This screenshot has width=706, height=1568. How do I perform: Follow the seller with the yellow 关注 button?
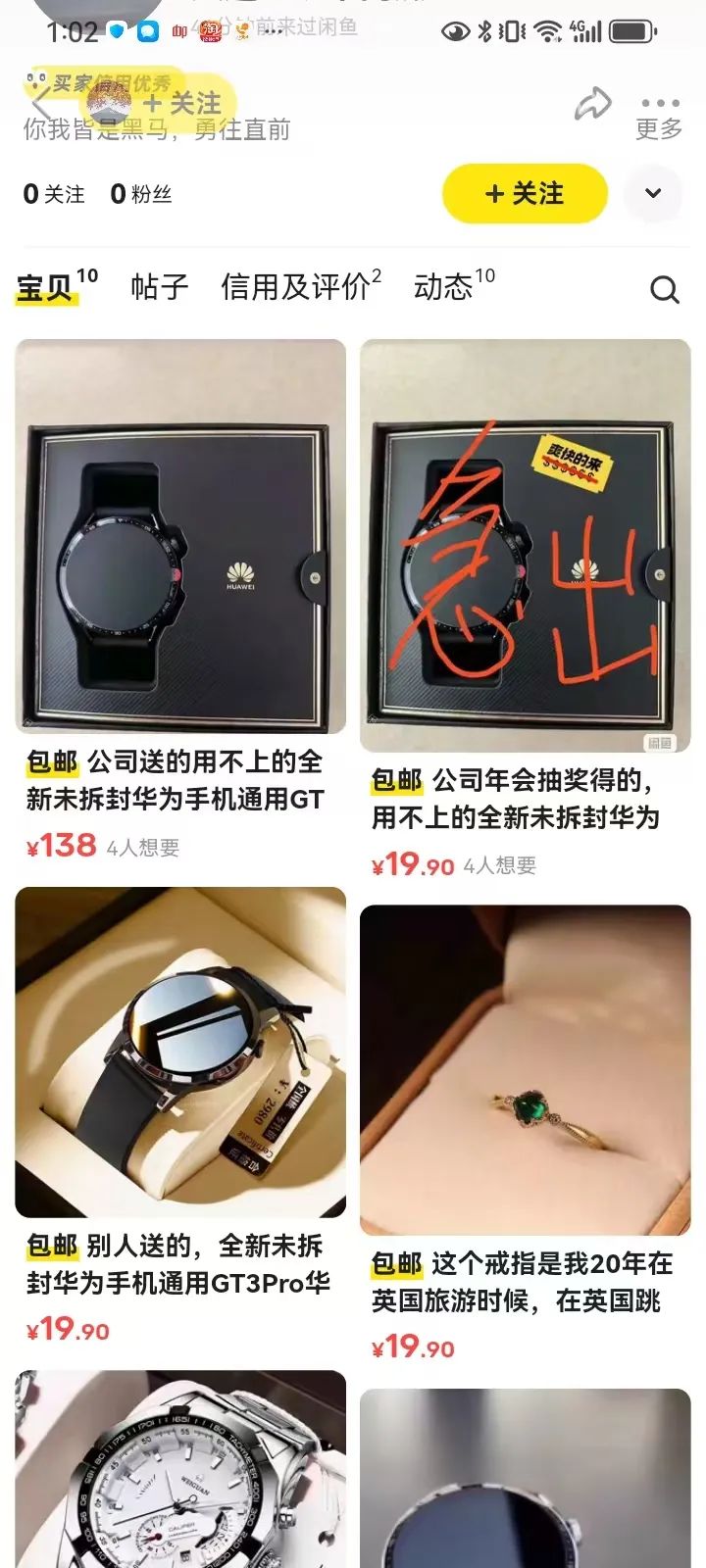tap(525, 194)
